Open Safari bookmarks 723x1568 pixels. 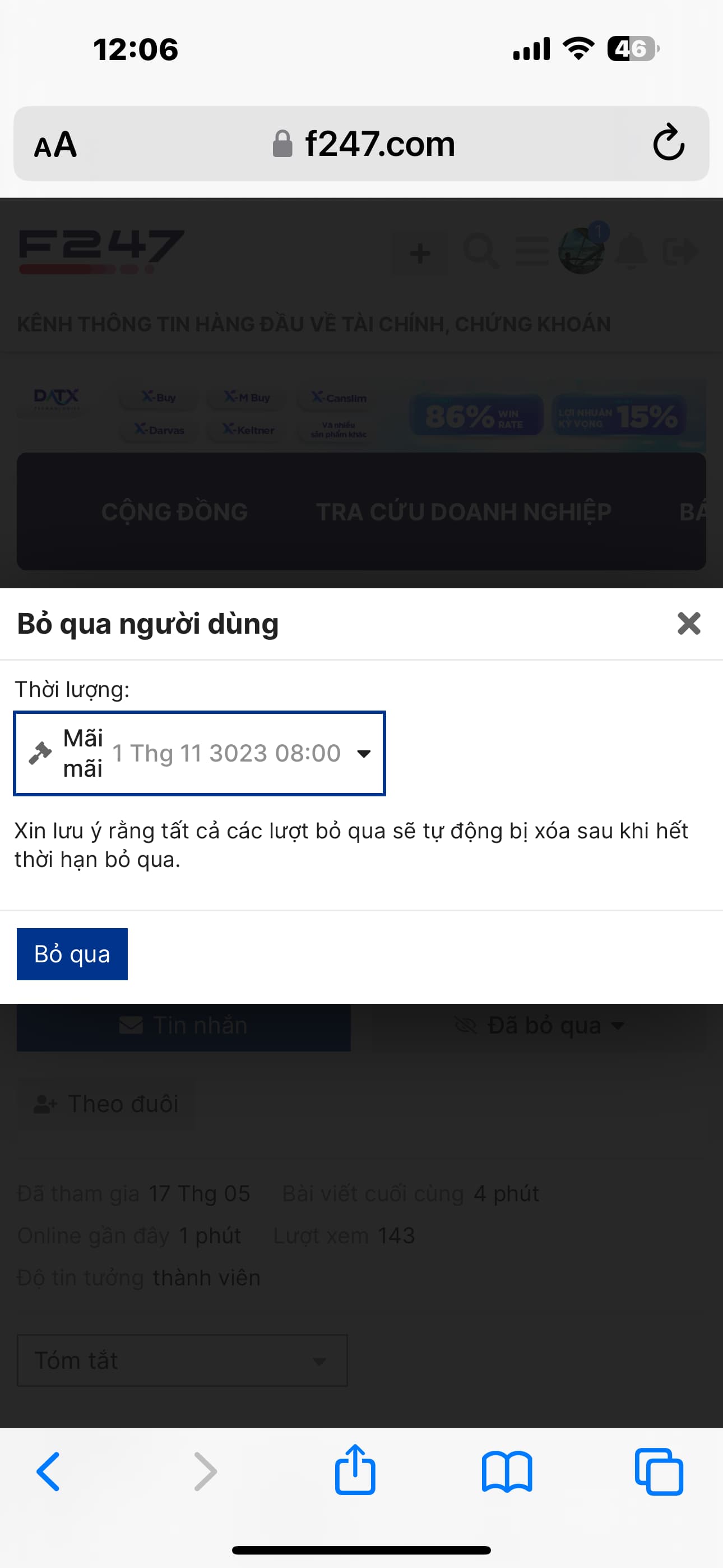pos(506,1472)
